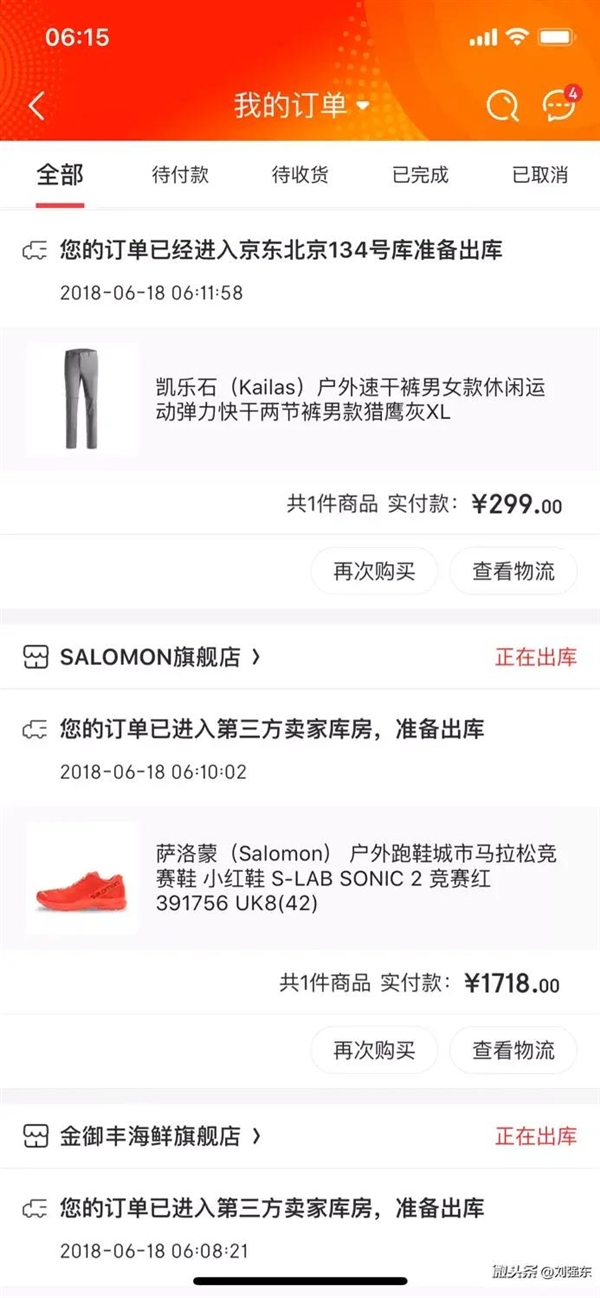Switch to the 待付款 tab
600x1298 pixels.
coord(180,175)
